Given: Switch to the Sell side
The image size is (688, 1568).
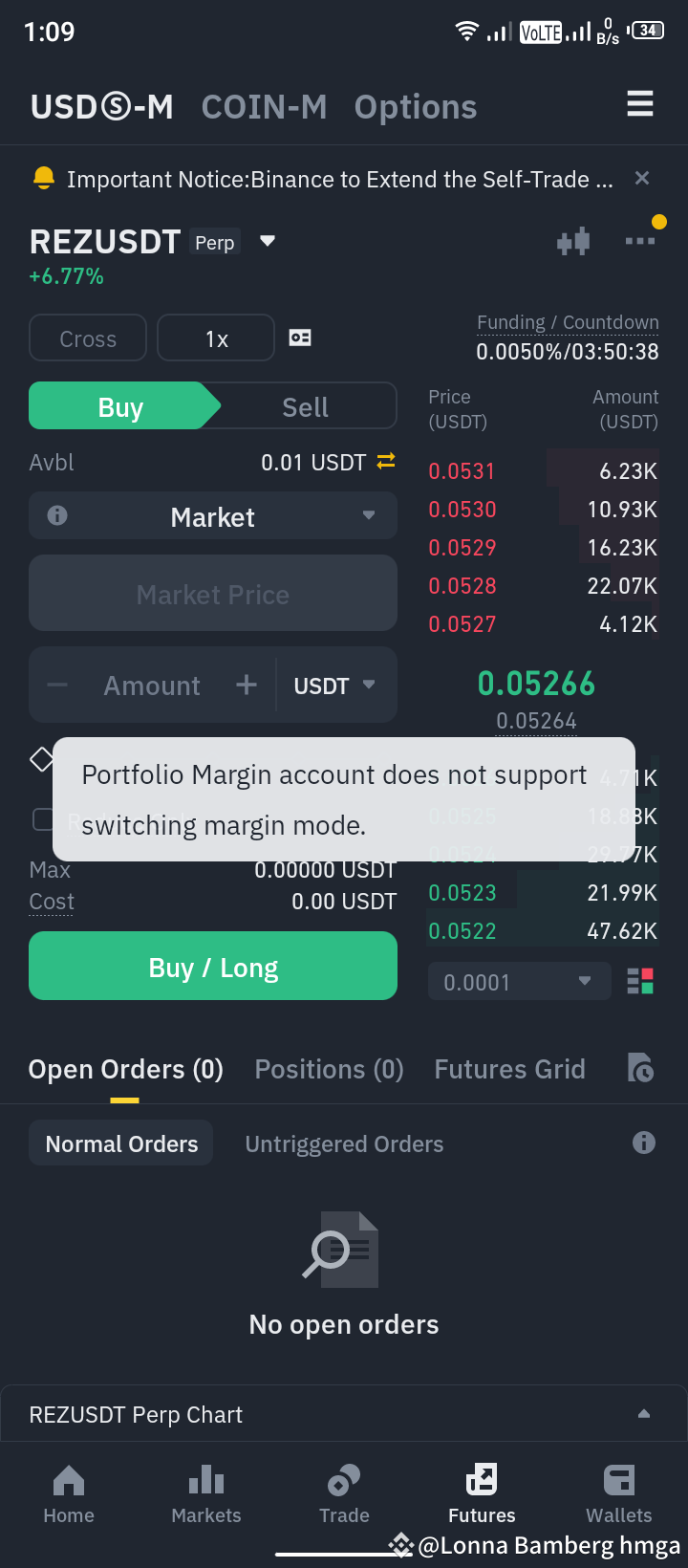Looking at the screenshot, I should click(304, 405).
